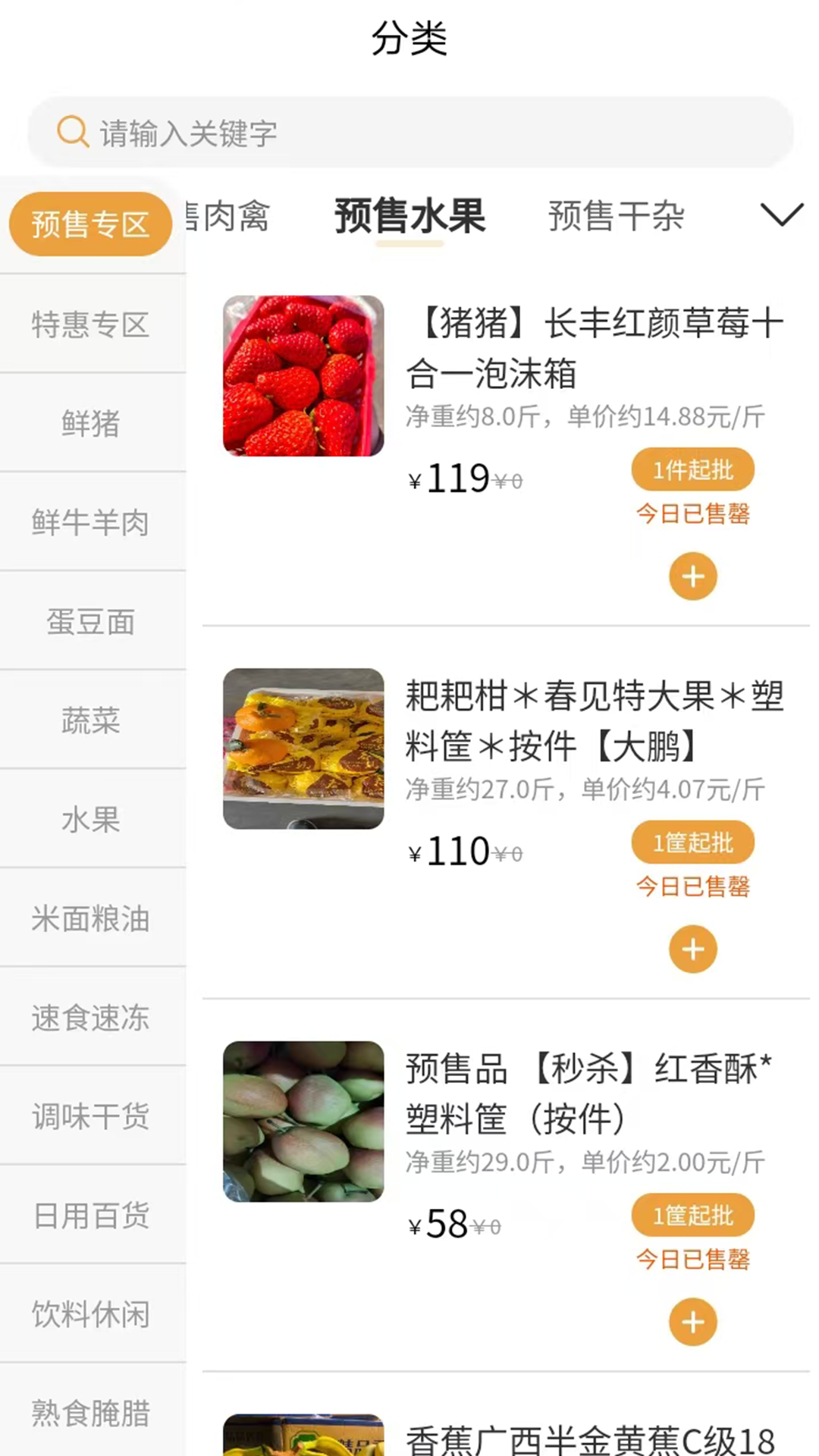Open the 调味干货 category section
The image size is (819, 1456).
pyautogui.click(x=93, y=1117)
